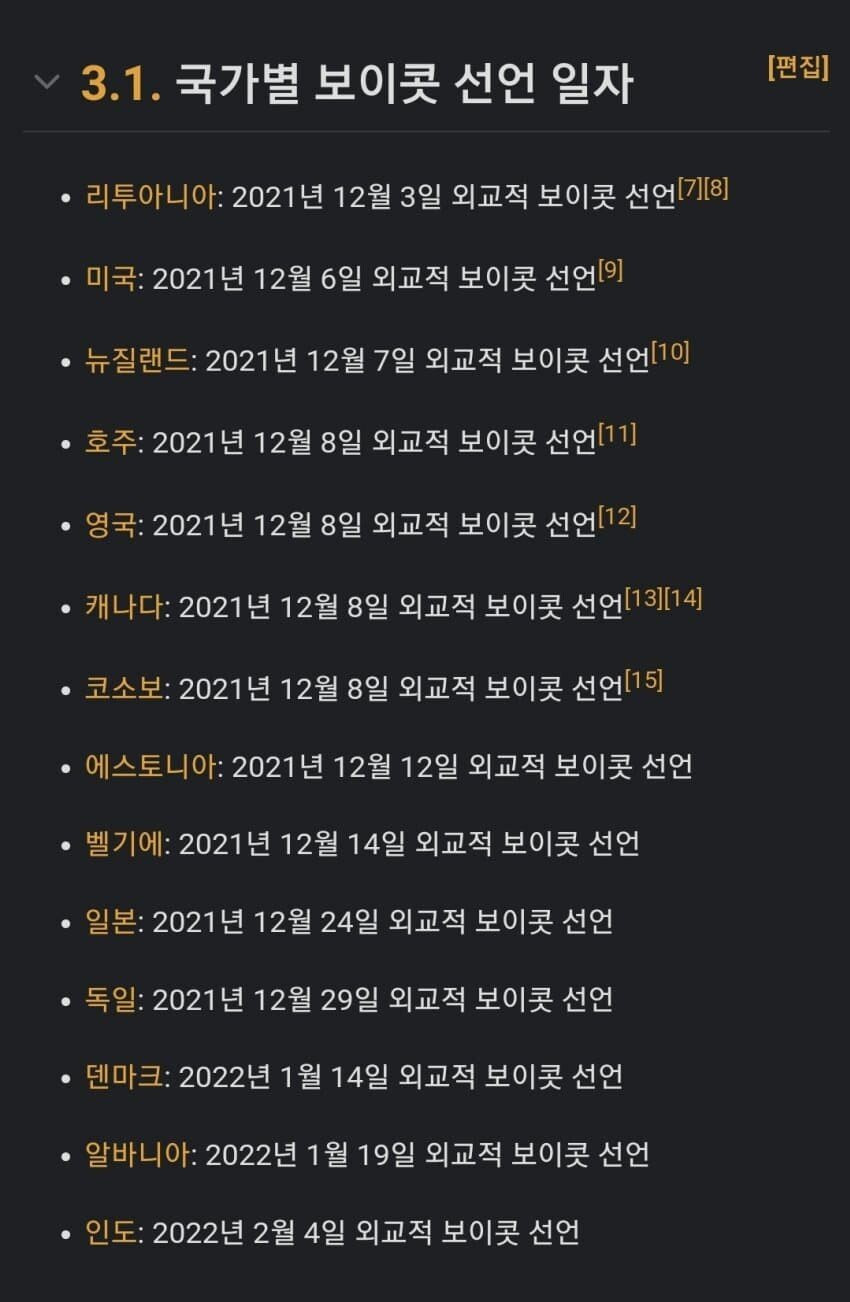Select the 인도 link

[111, 1232]
